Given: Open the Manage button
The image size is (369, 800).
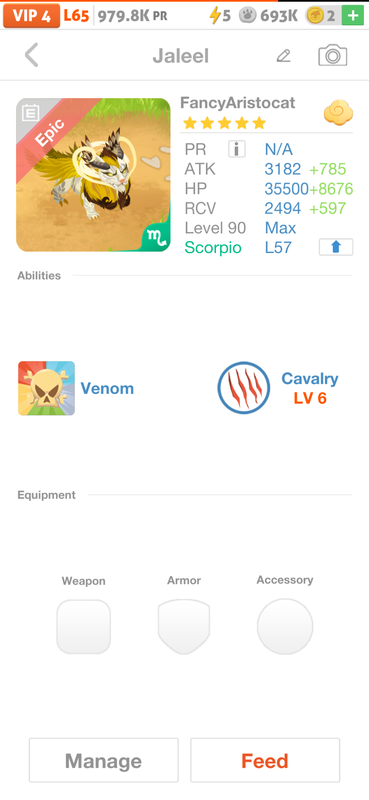Looking at the screenshot, I should click(x=104, y=760).
